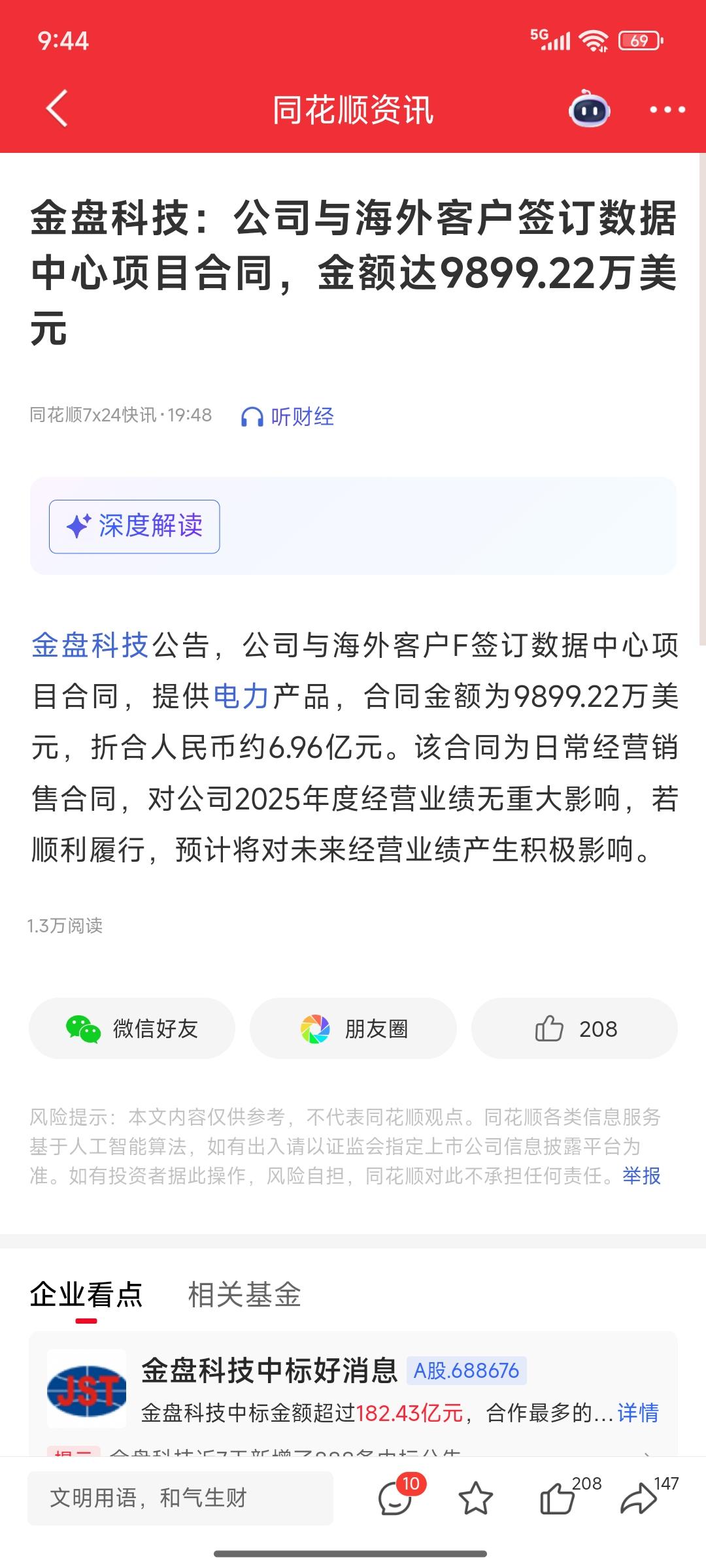Tap the star to favorite the article
Viewport: 706px width, 1568px height.
click(476, 1500)
